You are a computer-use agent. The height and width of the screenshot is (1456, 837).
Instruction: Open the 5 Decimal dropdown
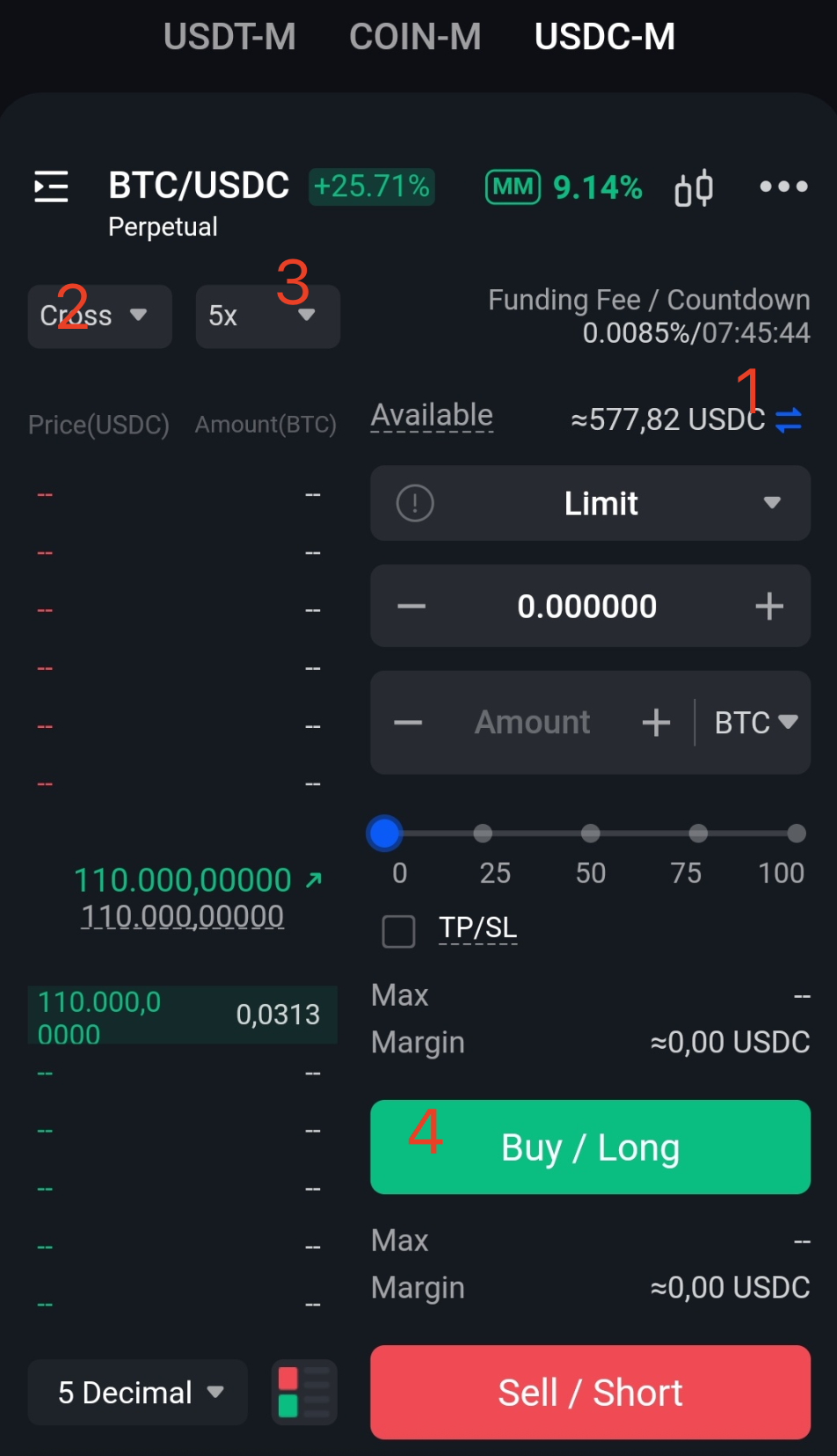138,1392
